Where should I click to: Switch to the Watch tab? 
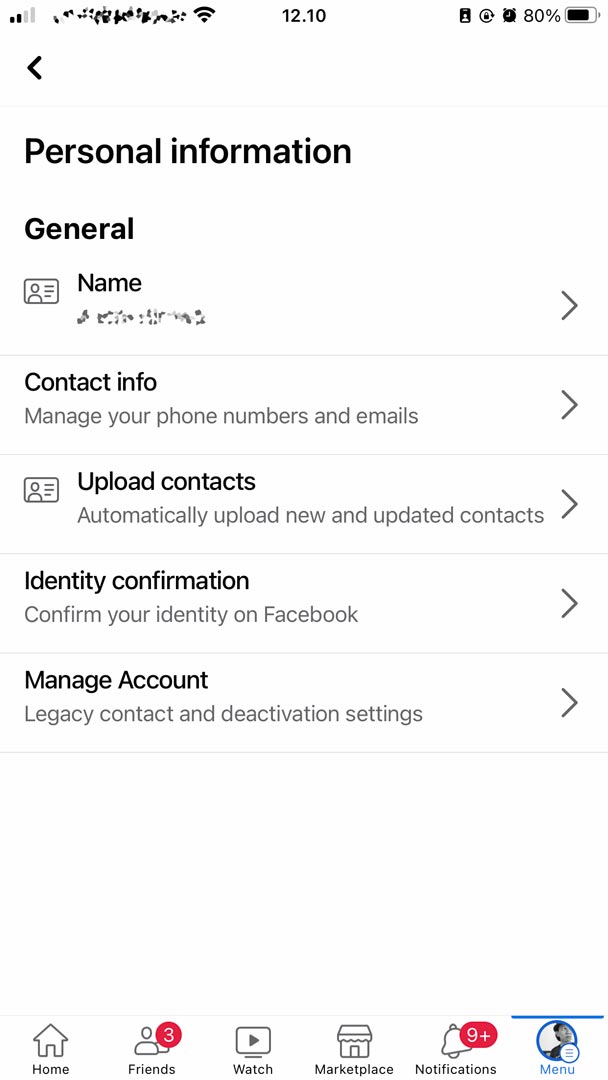[253, 1049]
